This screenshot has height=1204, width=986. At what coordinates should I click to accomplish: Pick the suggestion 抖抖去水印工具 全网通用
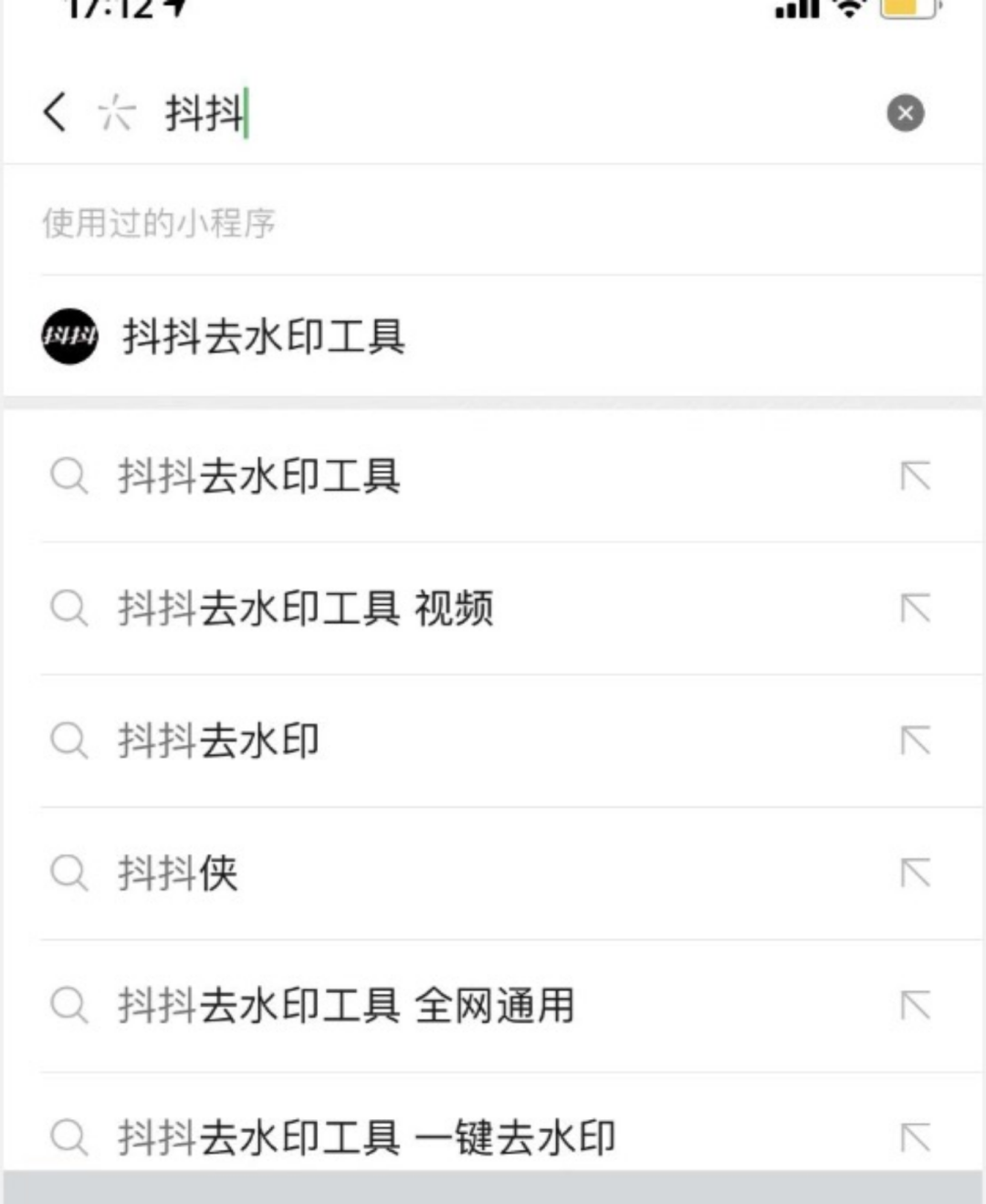click(345, 1005)
